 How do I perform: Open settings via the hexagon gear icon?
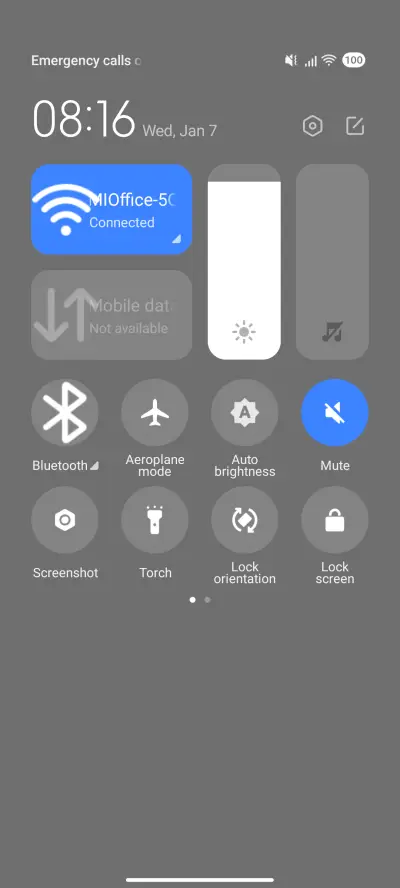pyautogui.click(x=312, y=126)
